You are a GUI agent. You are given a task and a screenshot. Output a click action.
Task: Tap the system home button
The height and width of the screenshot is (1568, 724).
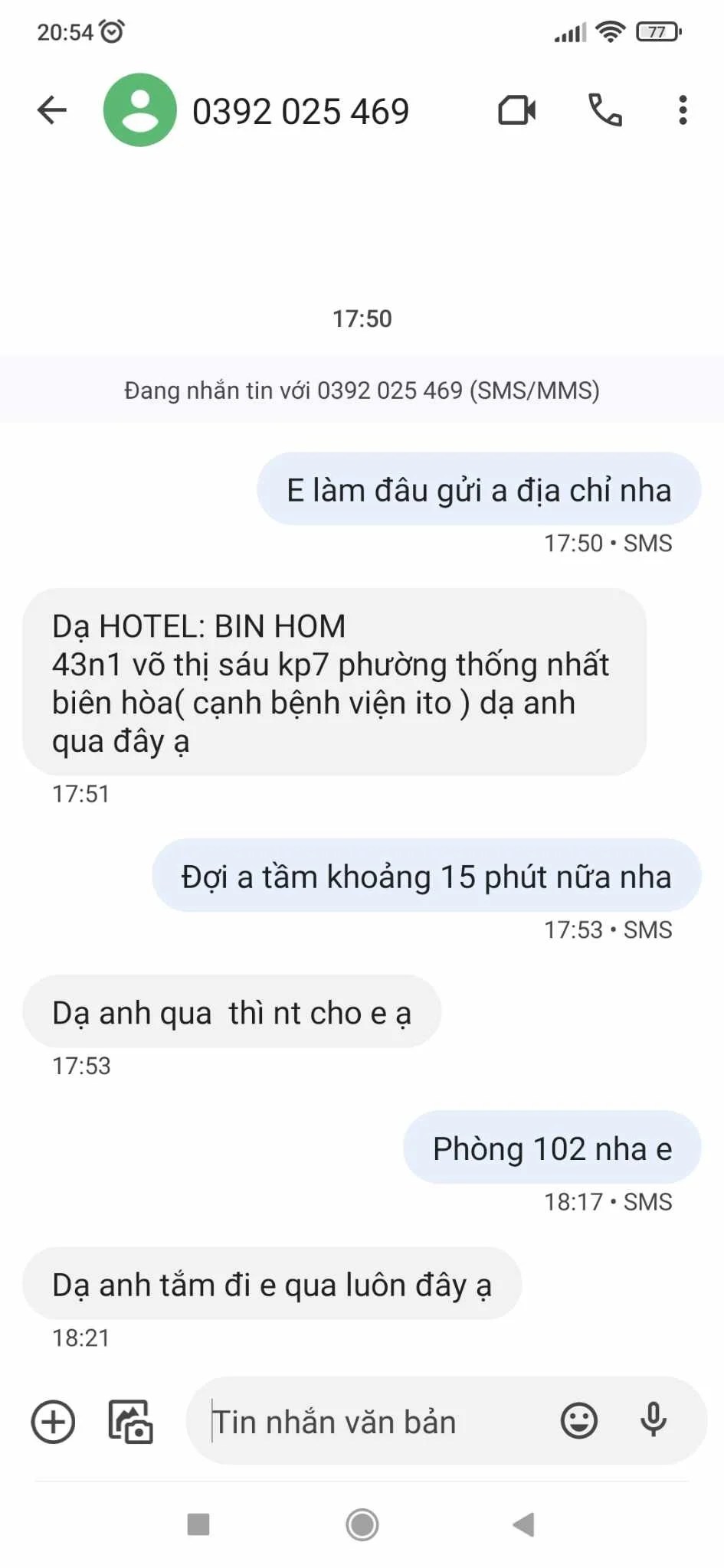(x=362, y=1524)
